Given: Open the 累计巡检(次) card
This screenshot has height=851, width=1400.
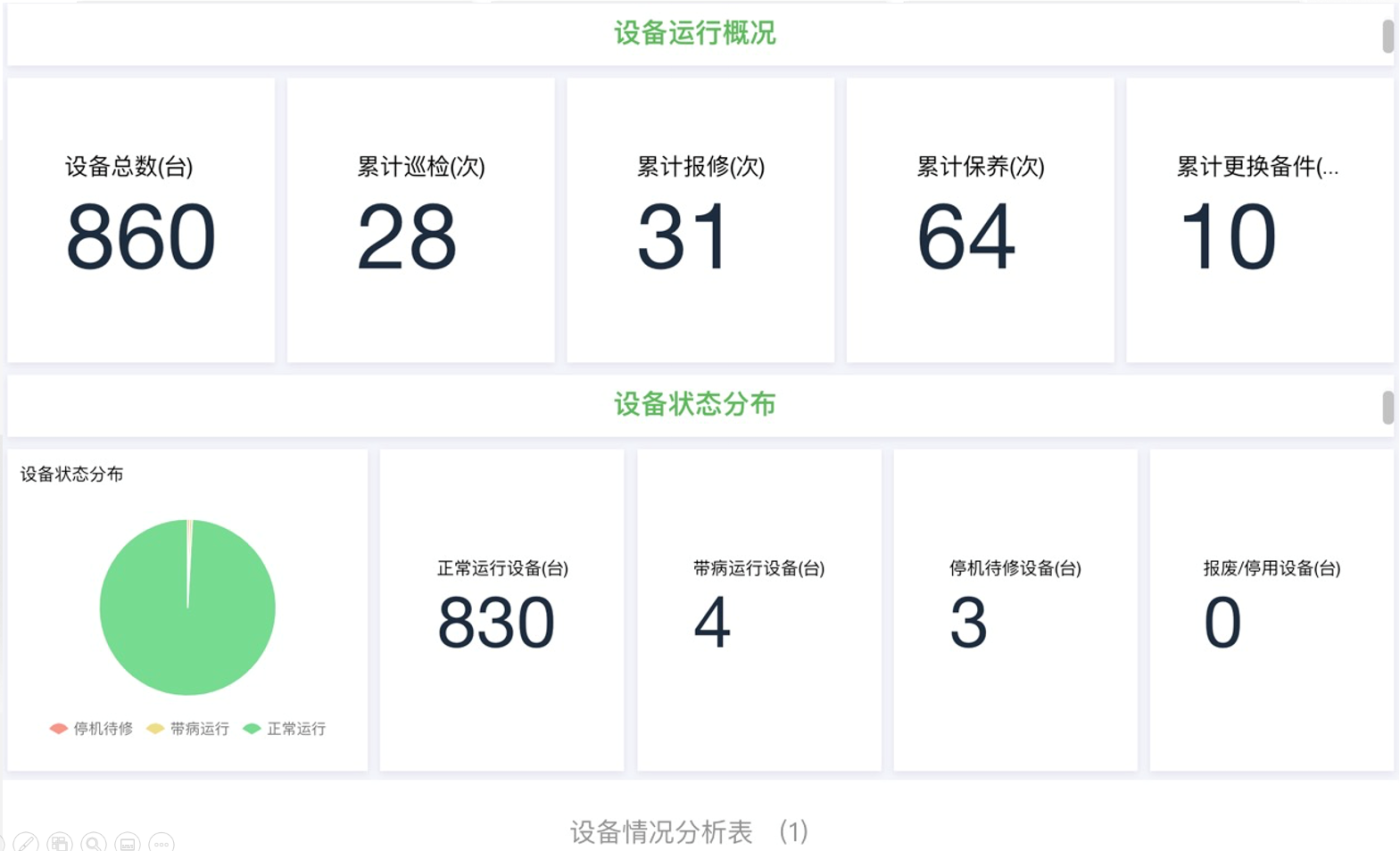Looking at the screenshot, I should [421, 220].
